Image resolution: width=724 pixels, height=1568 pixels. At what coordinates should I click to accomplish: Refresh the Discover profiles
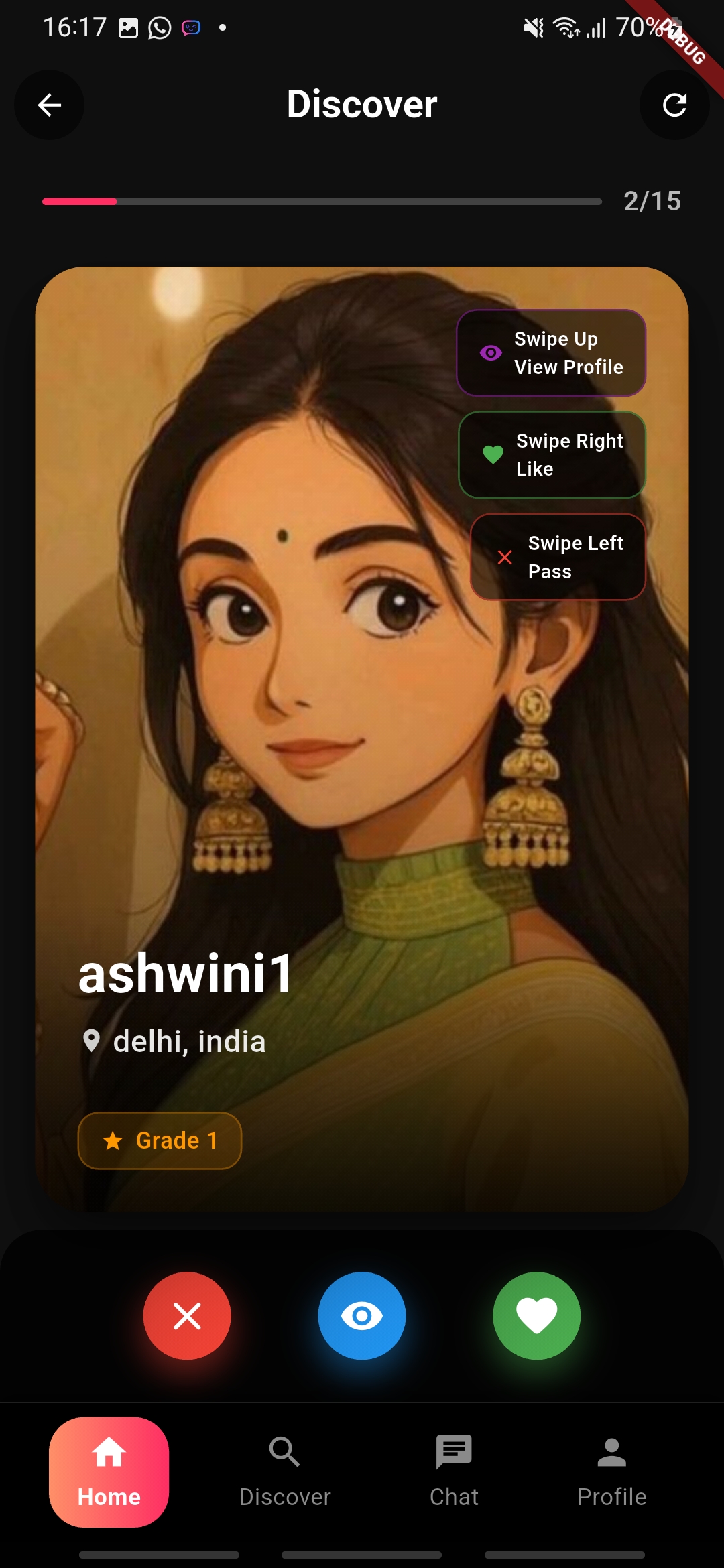[x=674, y=105]
